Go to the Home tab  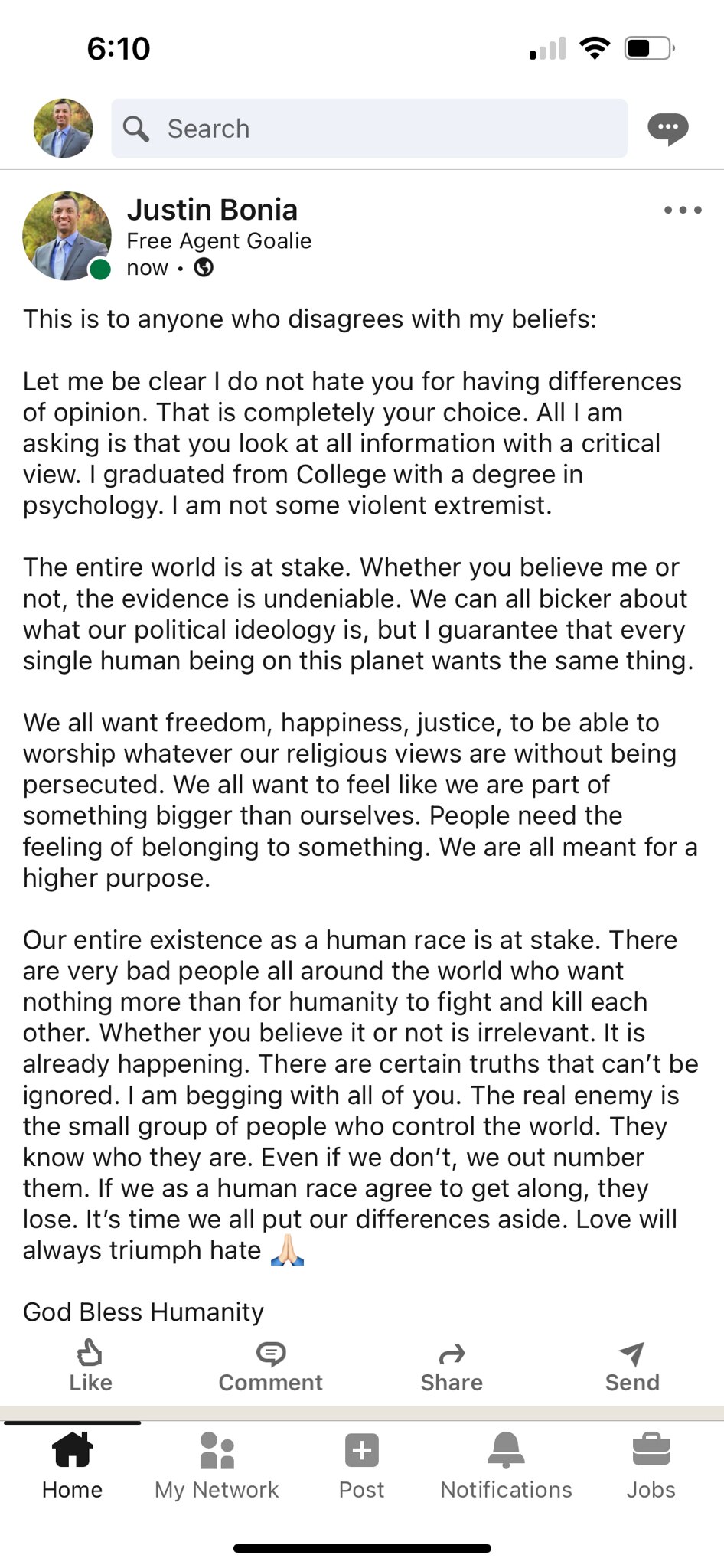72,1465
